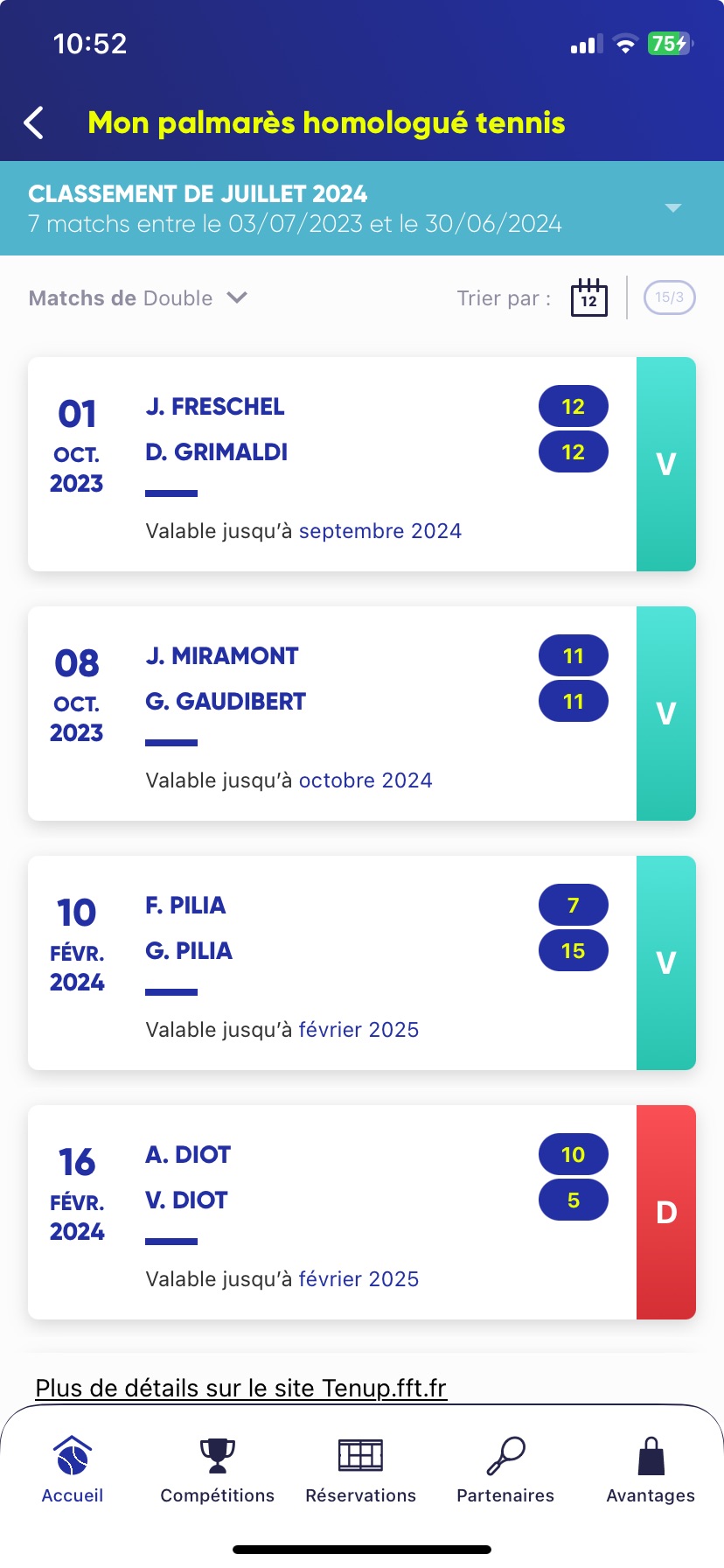Go back using the header arrow
The width and height of the screenshot is (724, 1568).
[x=34, y=123]
